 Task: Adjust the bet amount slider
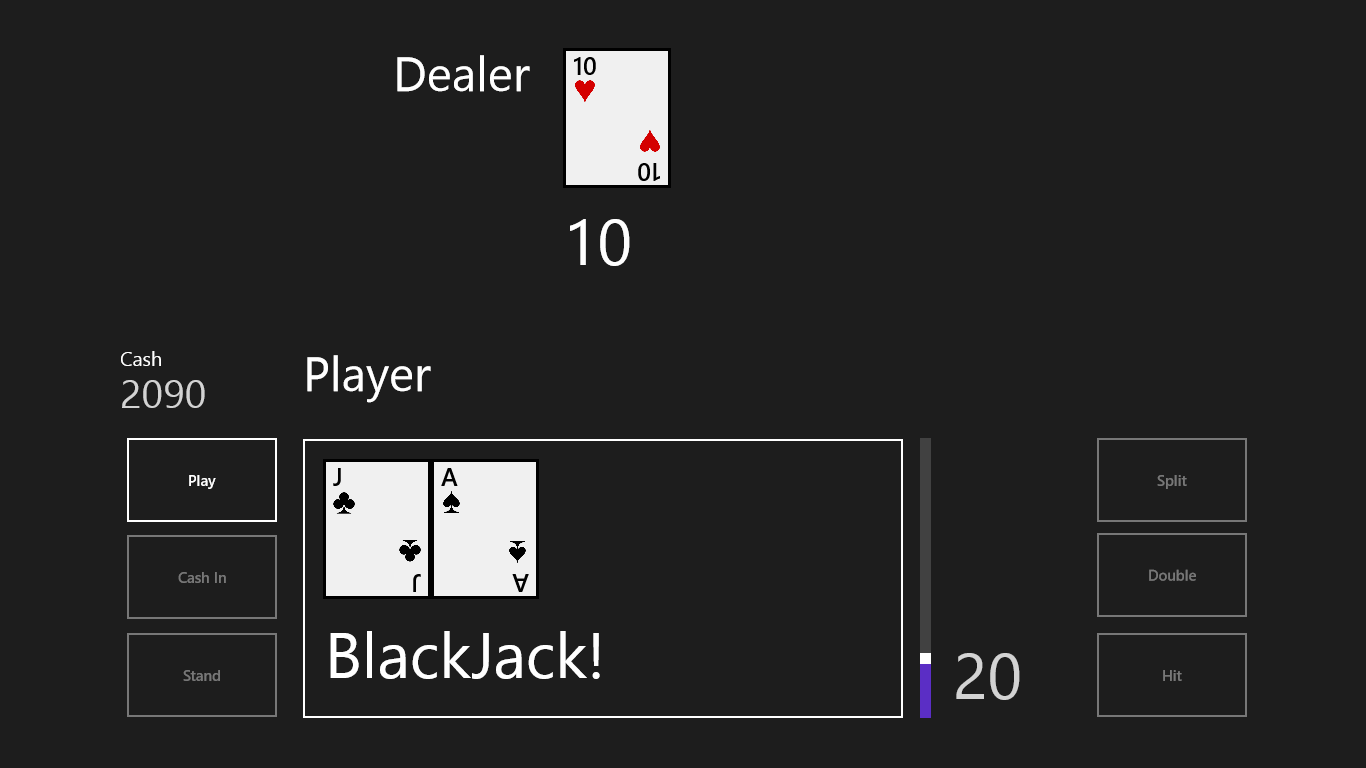[925, 658]
